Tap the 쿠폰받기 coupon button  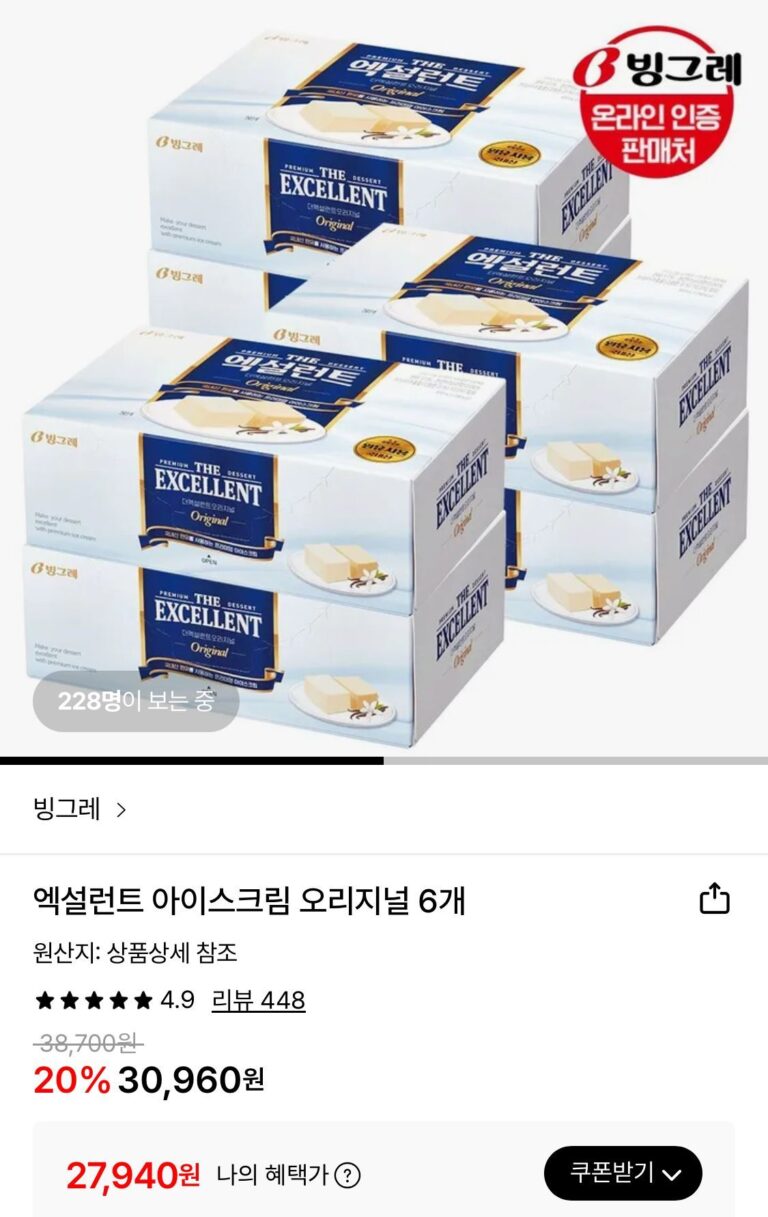622,1173
